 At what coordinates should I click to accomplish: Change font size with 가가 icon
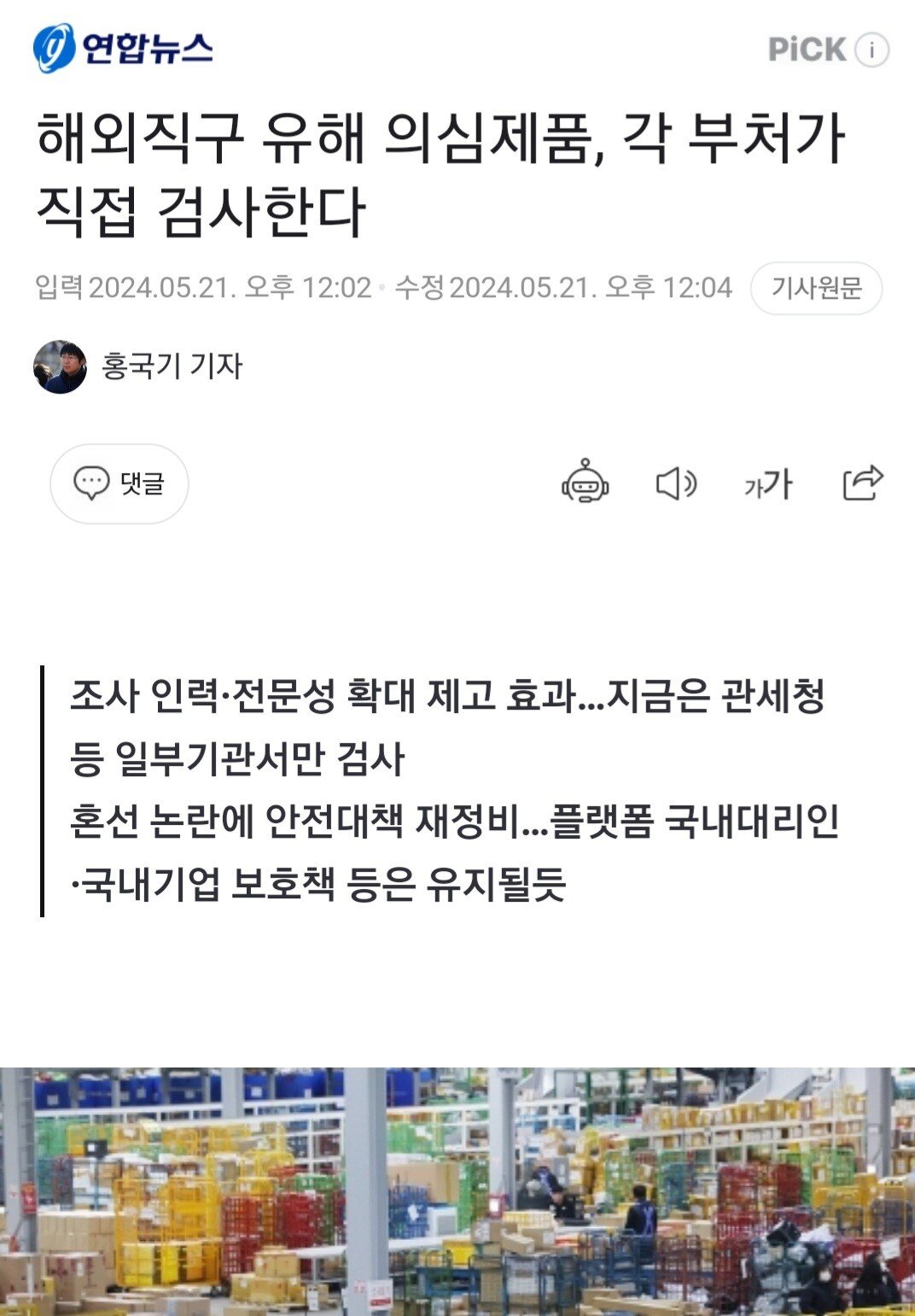pos(768,484)
